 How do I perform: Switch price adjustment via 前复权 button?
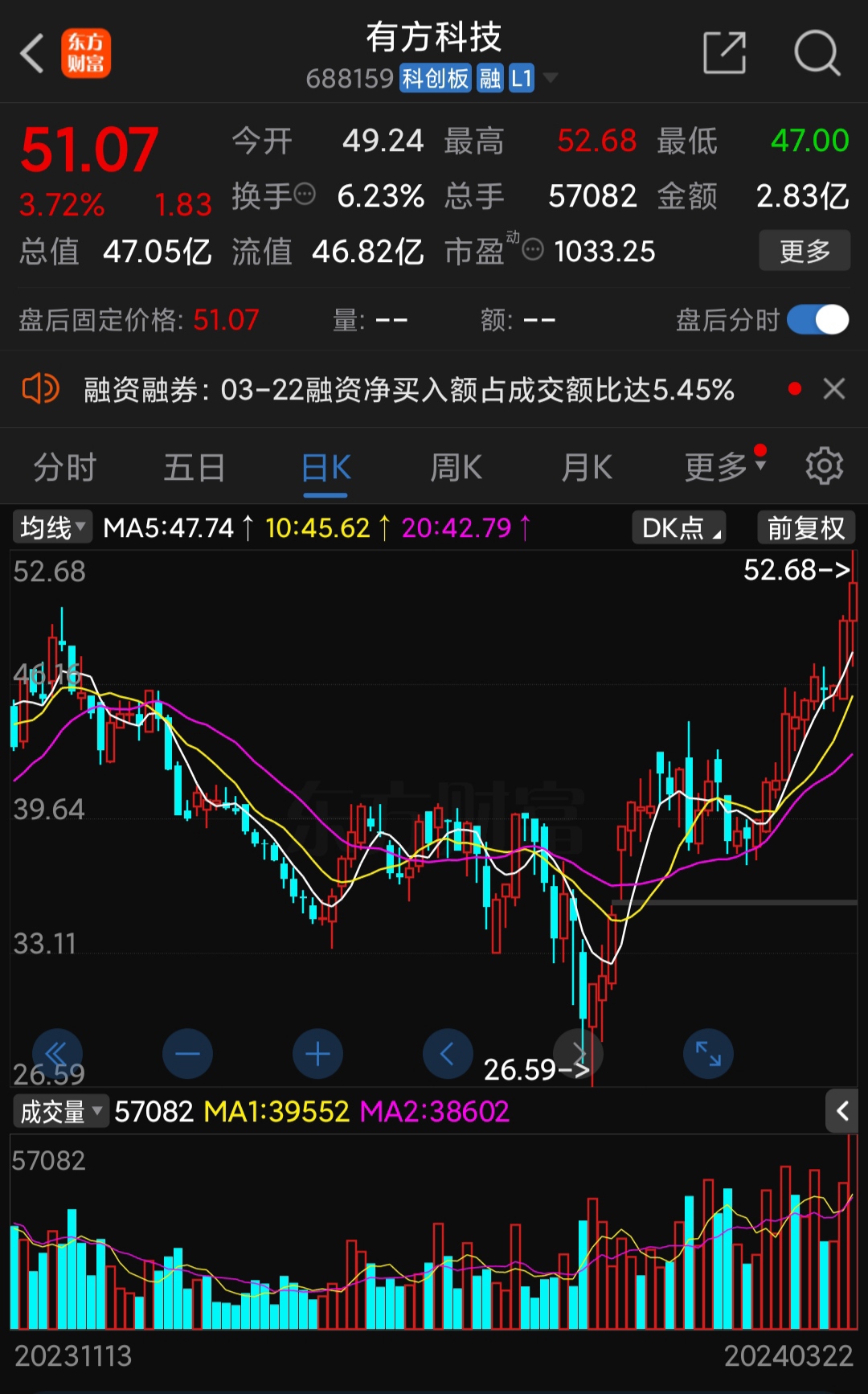(805, 527)
